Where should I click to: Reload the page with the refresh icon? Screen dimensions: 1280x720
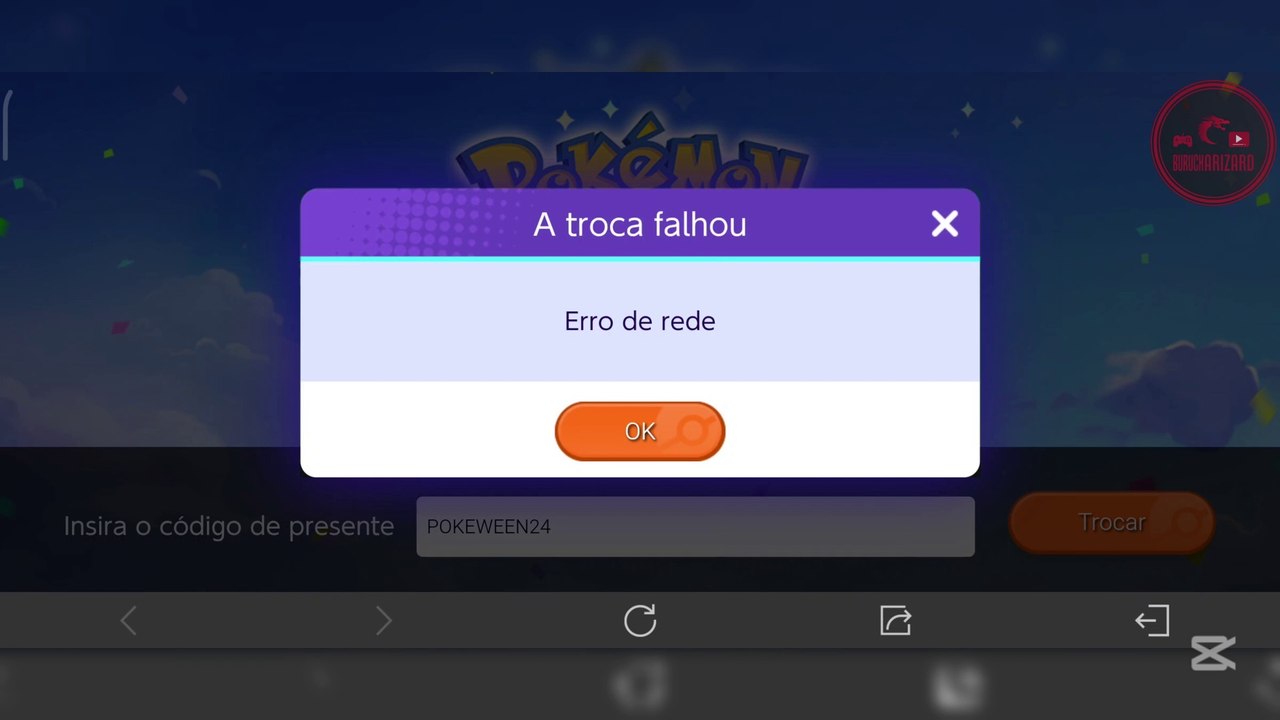(x=640, y=621)
